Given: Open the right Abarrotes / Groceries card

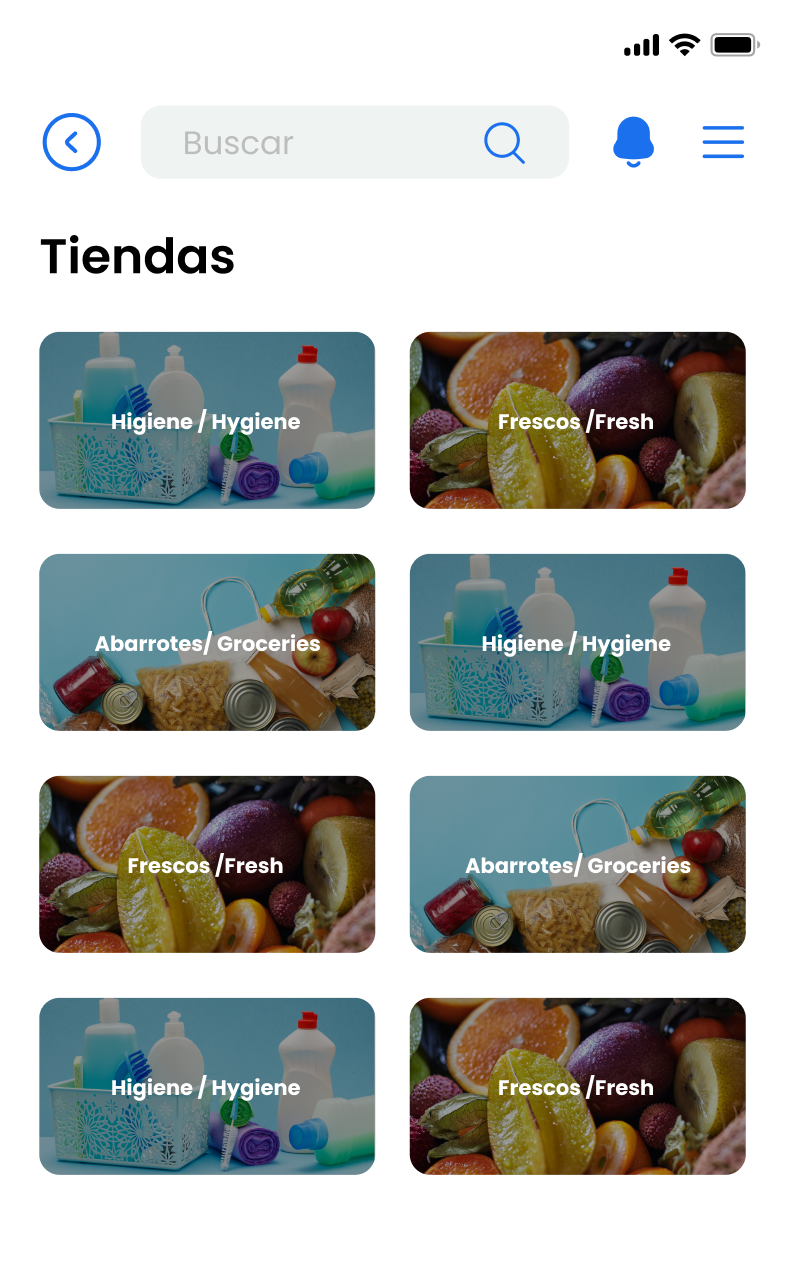Looking at the screenshot, I should click(x=577, y=864).
